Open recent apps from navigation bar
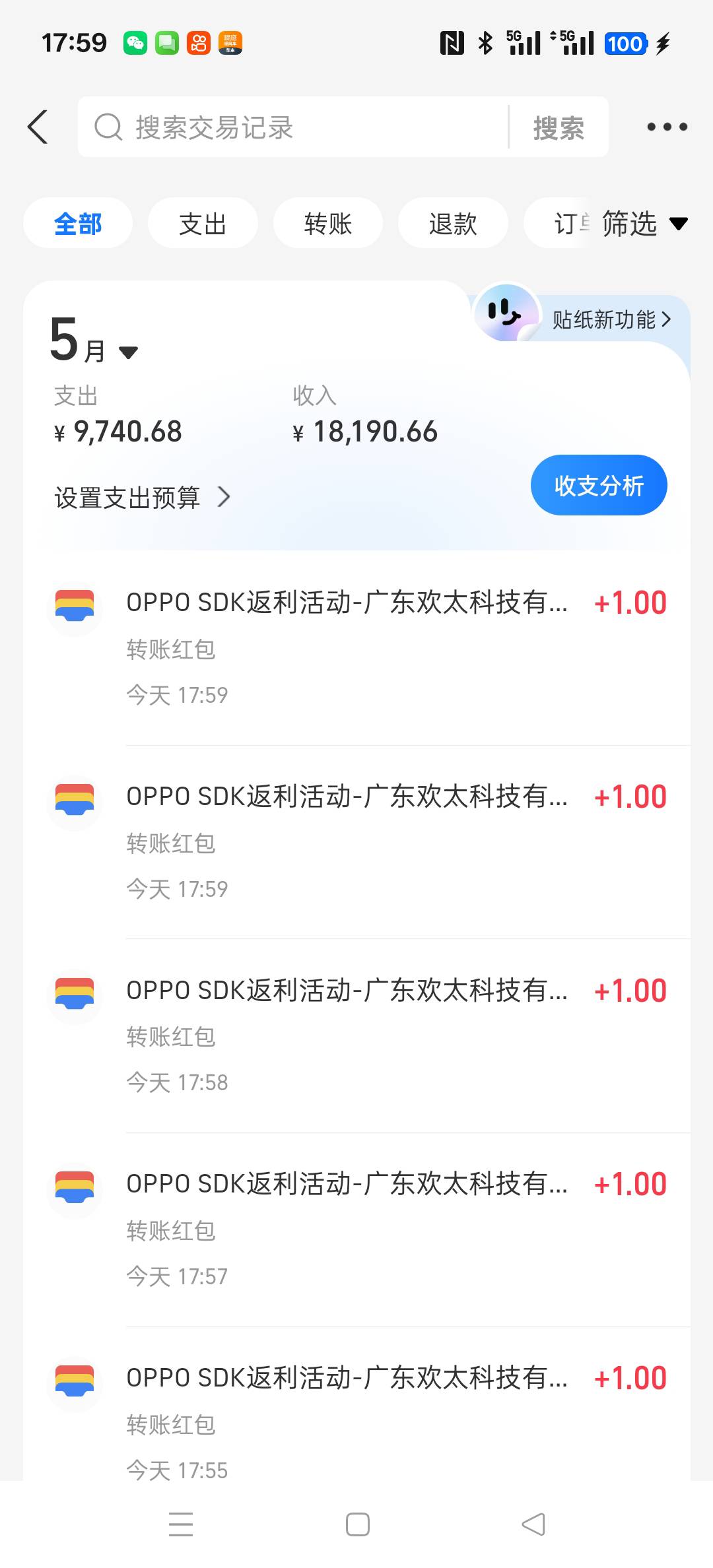The image size is (713, 1568). 181,1524
